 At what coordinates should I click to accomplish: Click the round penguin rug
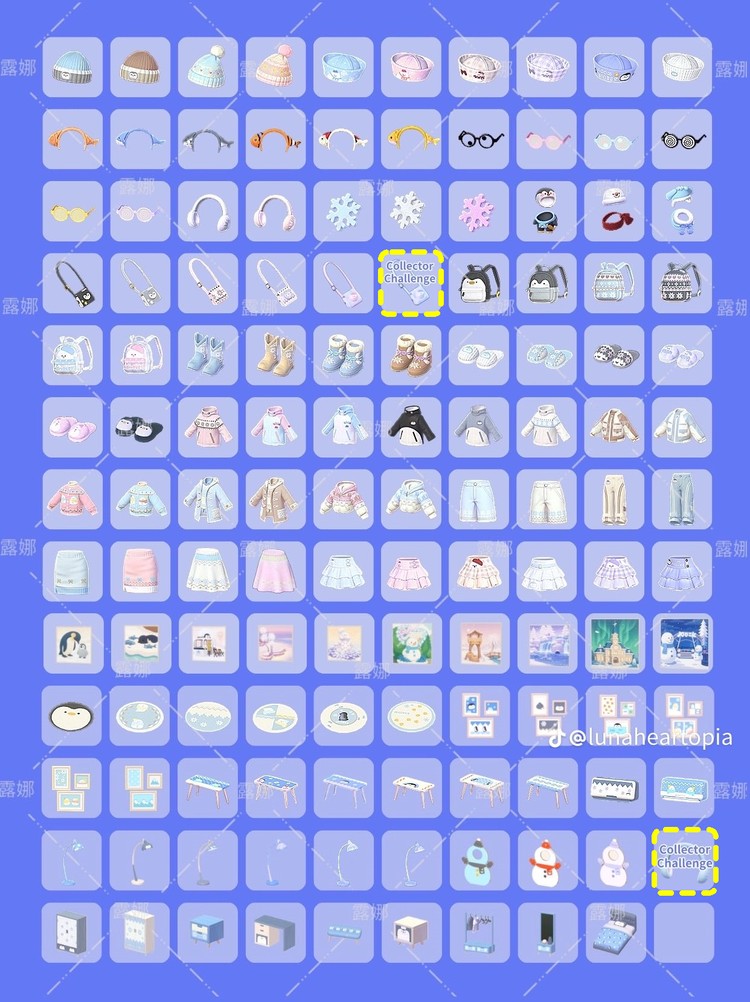click(x=71, y=716)
